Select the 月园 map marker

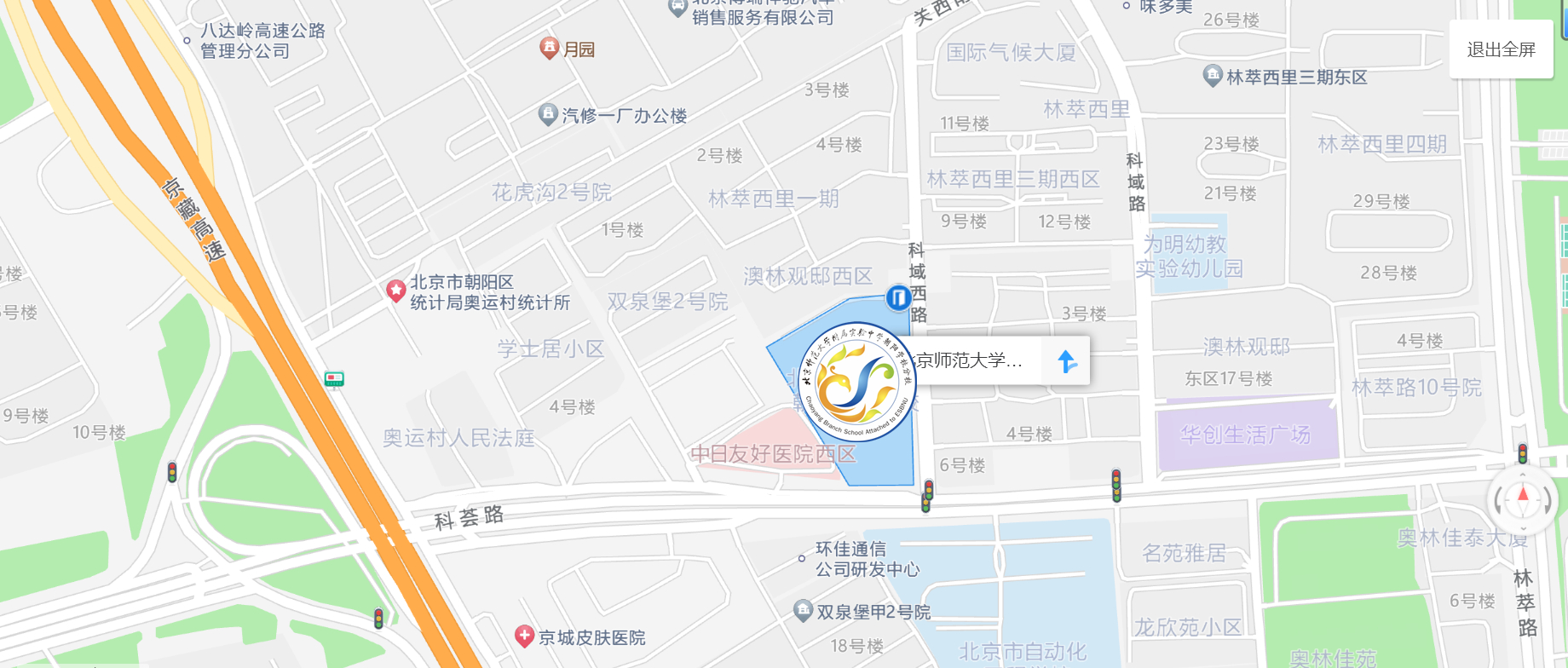pyautogui.click(x=550, y=48)
